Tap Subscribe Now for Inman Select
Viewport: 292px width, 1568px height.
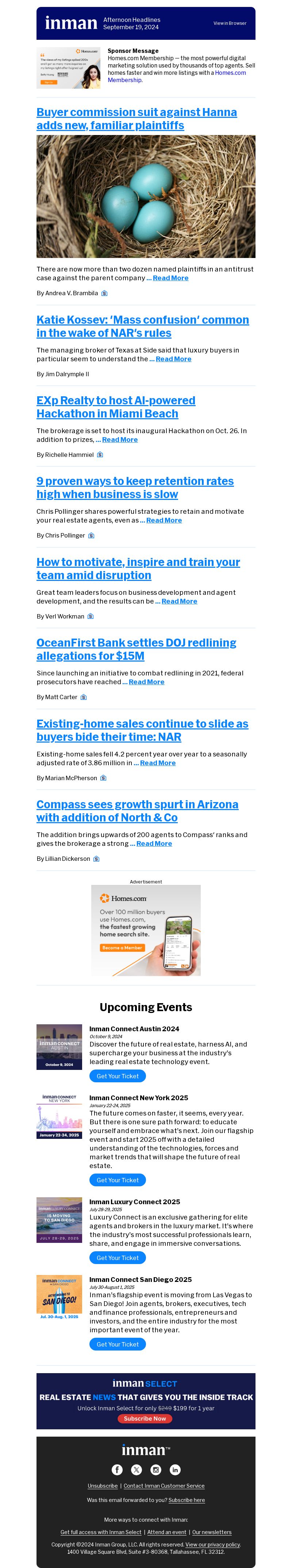[145, 1418]
